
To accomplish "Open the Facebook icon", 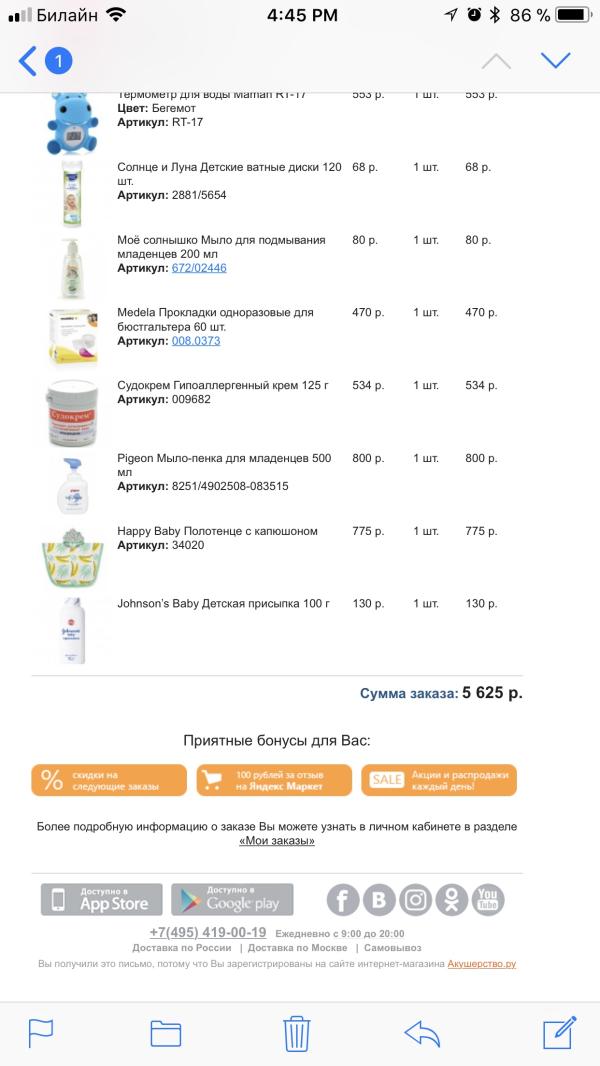I will click(x=343, y=900).
